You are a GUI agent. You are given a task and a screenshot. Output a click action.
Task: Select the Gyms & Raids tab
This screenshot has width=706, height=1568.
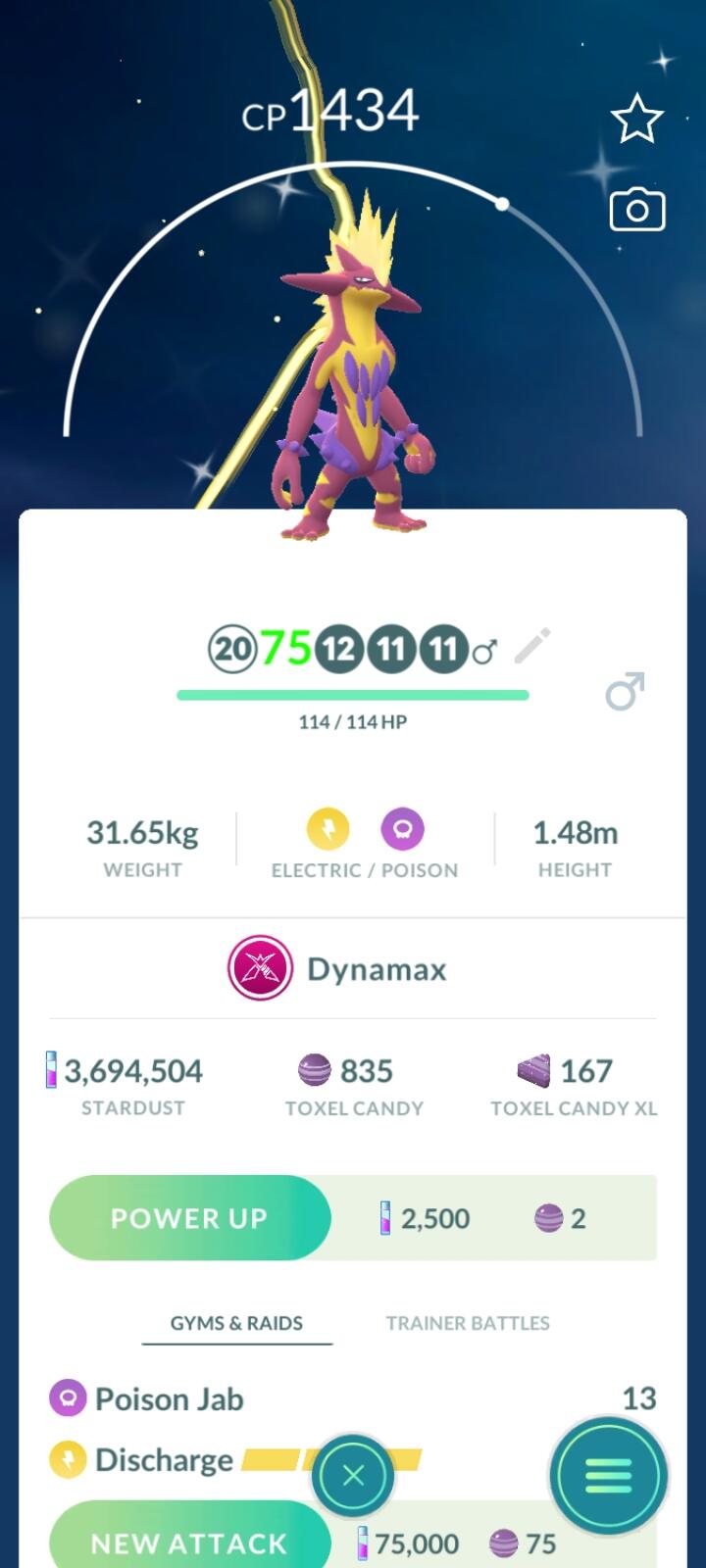tap(236, 1323)
